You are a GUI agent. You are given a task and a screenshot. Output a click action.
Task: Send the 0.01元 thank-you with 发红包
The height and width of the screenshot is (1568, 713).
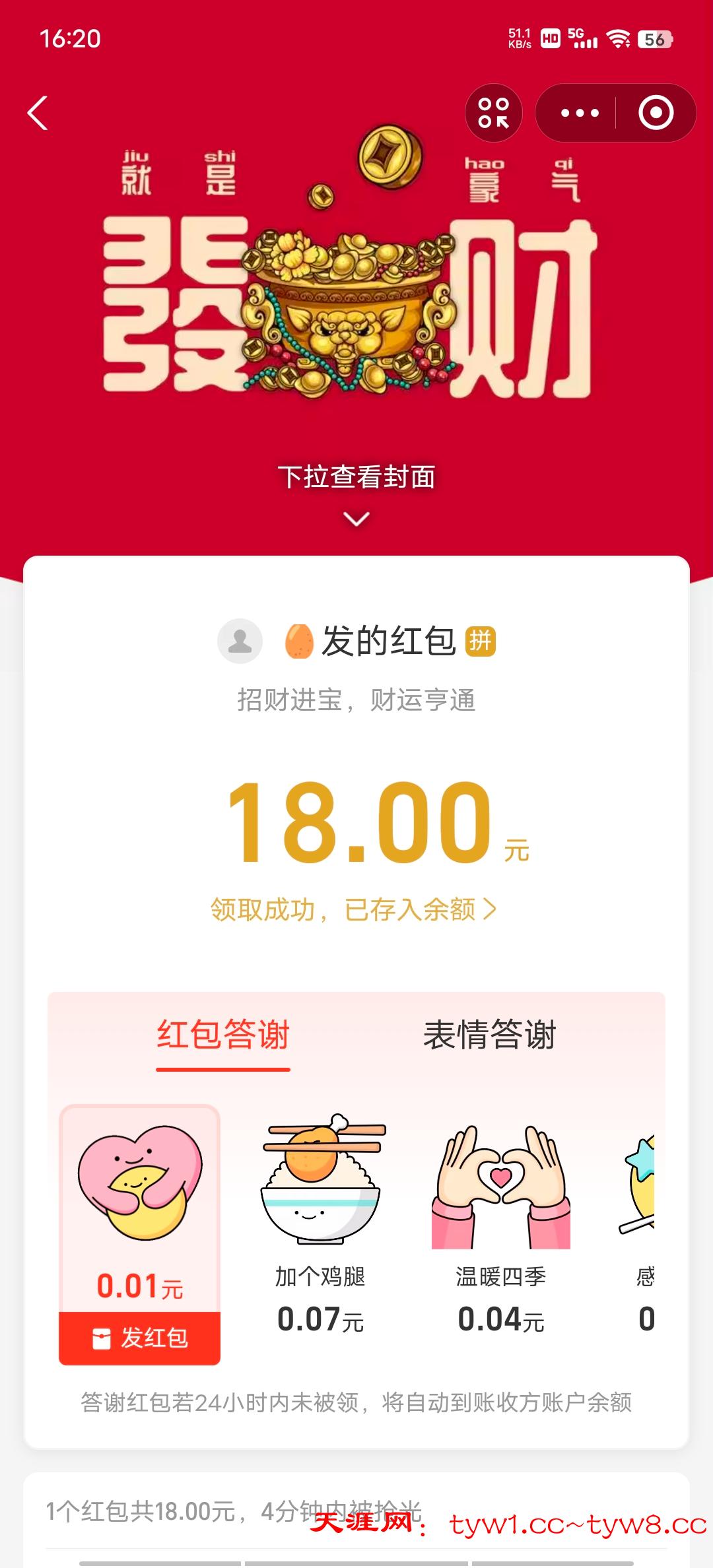(x=140, y=1338)
